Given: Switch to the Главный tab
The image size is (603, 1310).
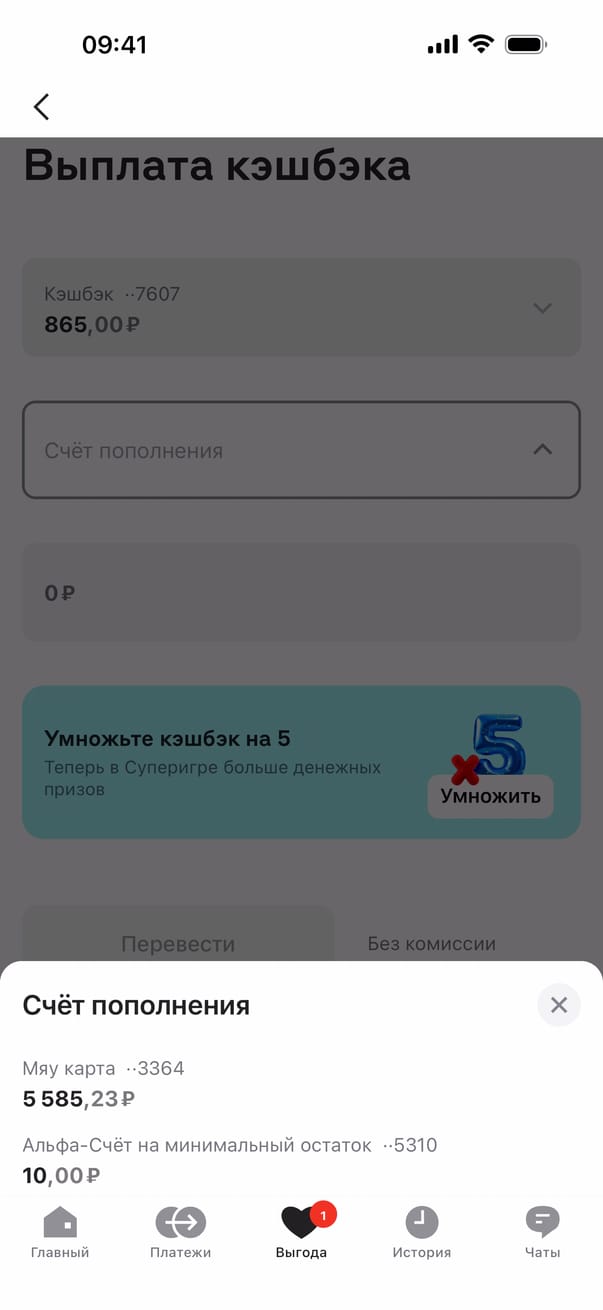Looking at the screenshot, I should (x=60, y=1232).
